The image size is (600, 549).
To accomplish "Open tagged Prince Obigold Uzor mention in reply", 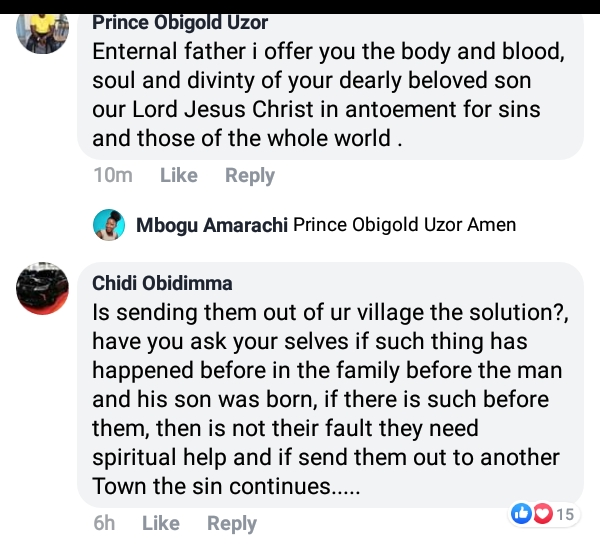I will coord(377,225).
